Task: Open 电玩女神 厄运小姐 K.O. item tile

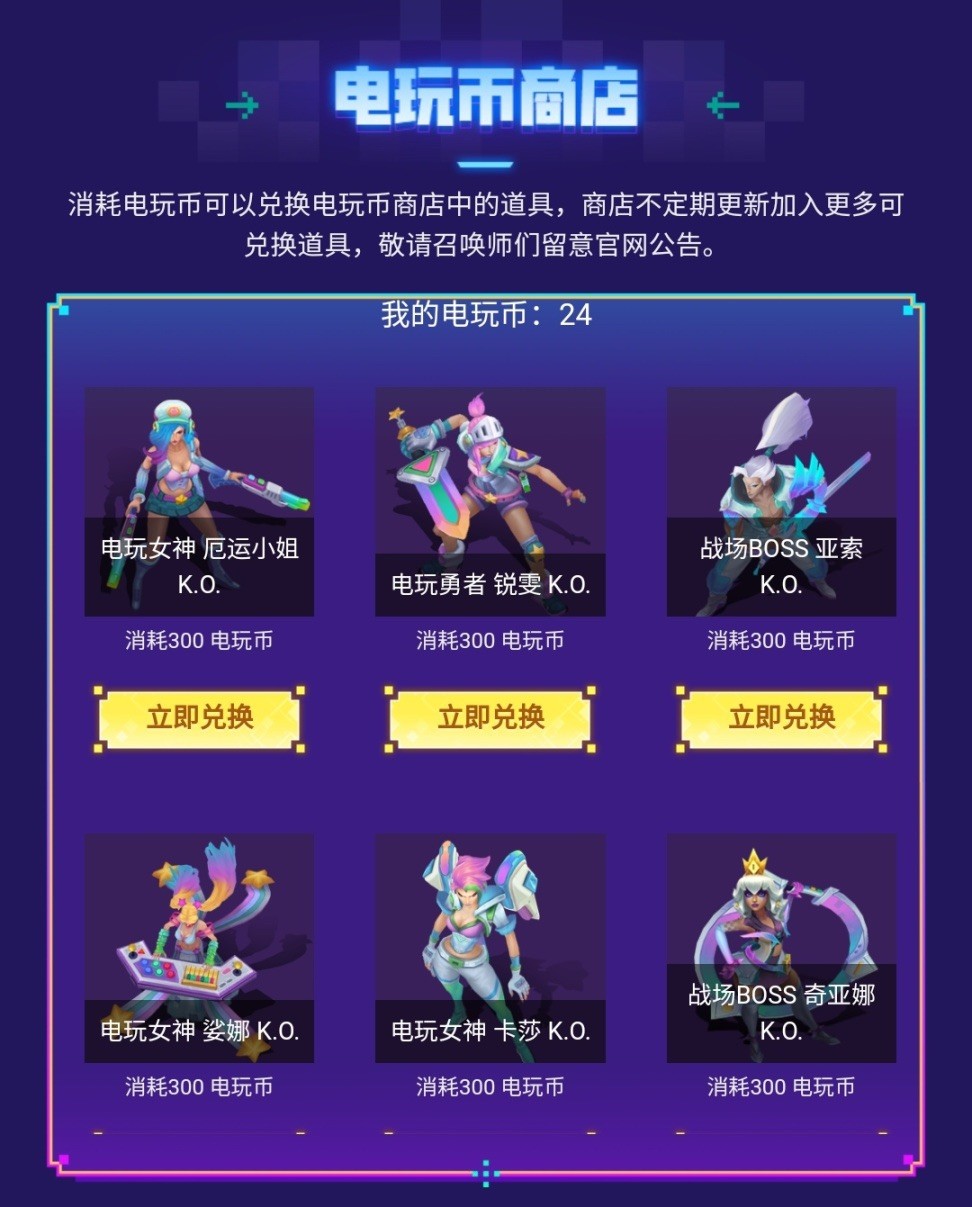Action: tap(199, 502)
